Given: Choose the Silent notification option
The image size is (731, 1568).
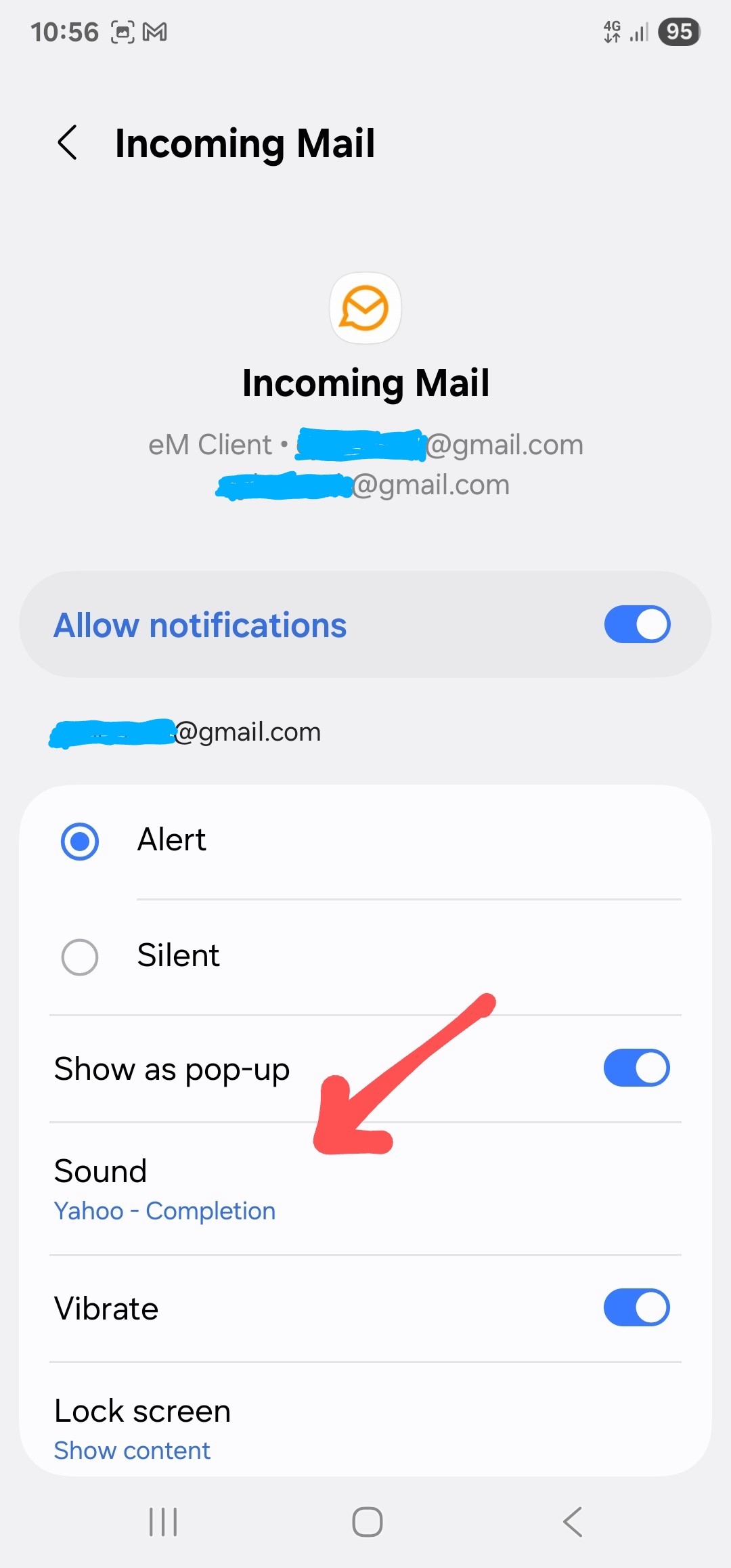Looking at the screenshot, I should (365, 957).
